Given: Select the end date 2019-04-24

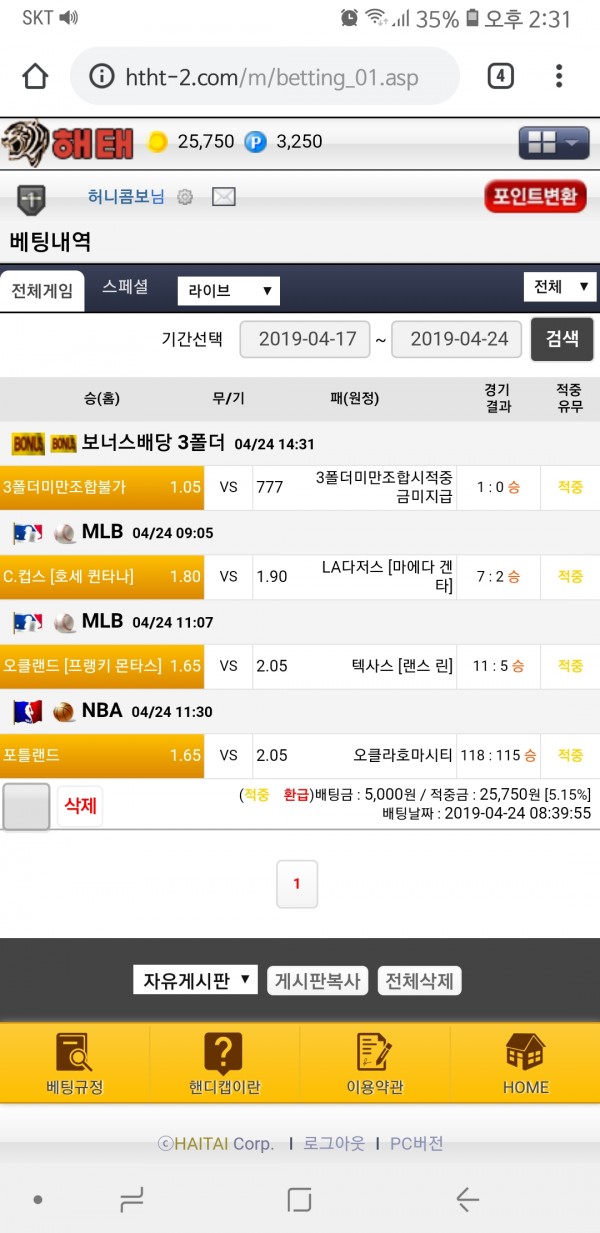Looking at the screenshot, I should [x=457, y=339].
